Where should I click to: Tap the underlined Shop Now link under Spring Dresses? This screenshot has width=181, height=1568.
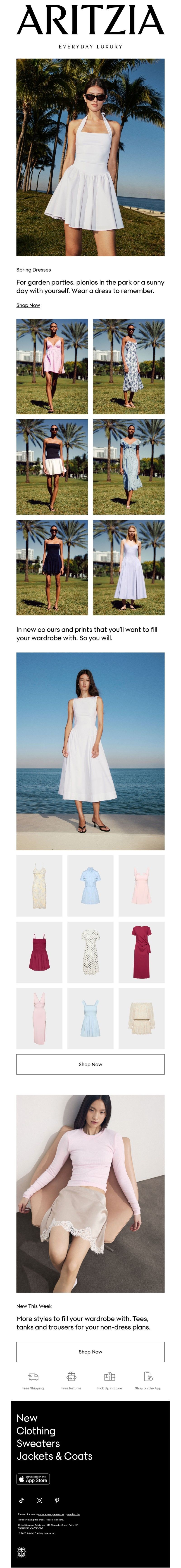click(28, 305)
